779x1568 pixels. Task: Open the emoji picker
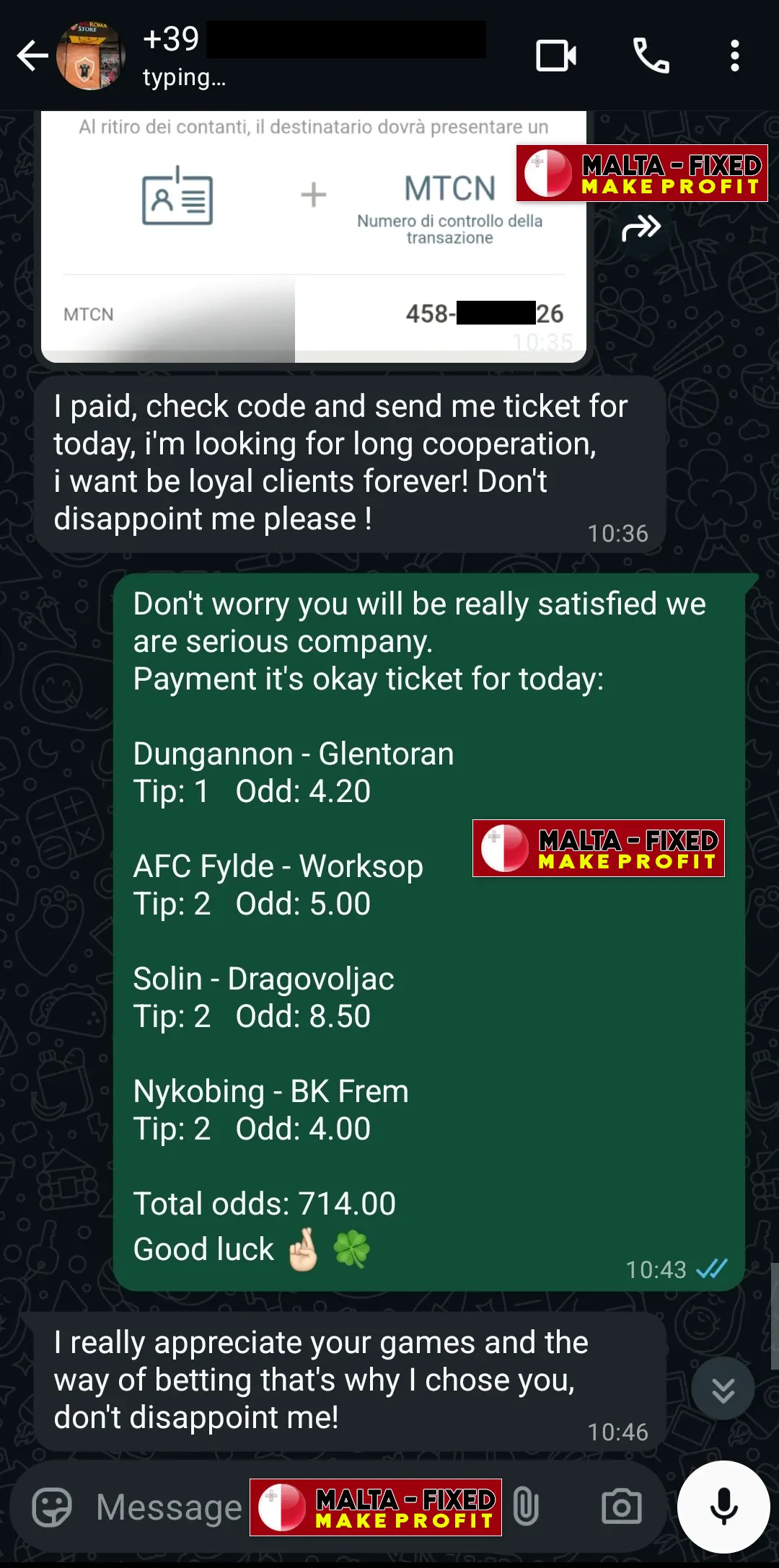52,1507
